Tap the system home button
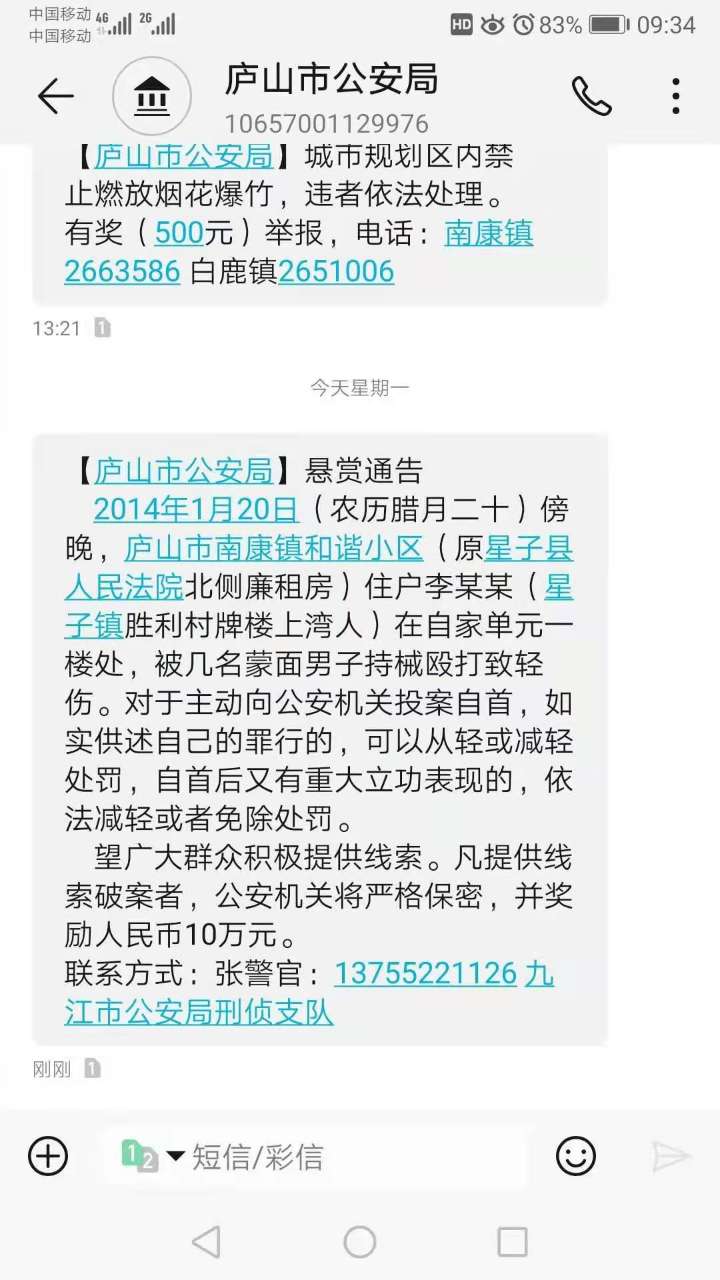The width and height of the screenshot is (720, 1280). [360, 1242]
